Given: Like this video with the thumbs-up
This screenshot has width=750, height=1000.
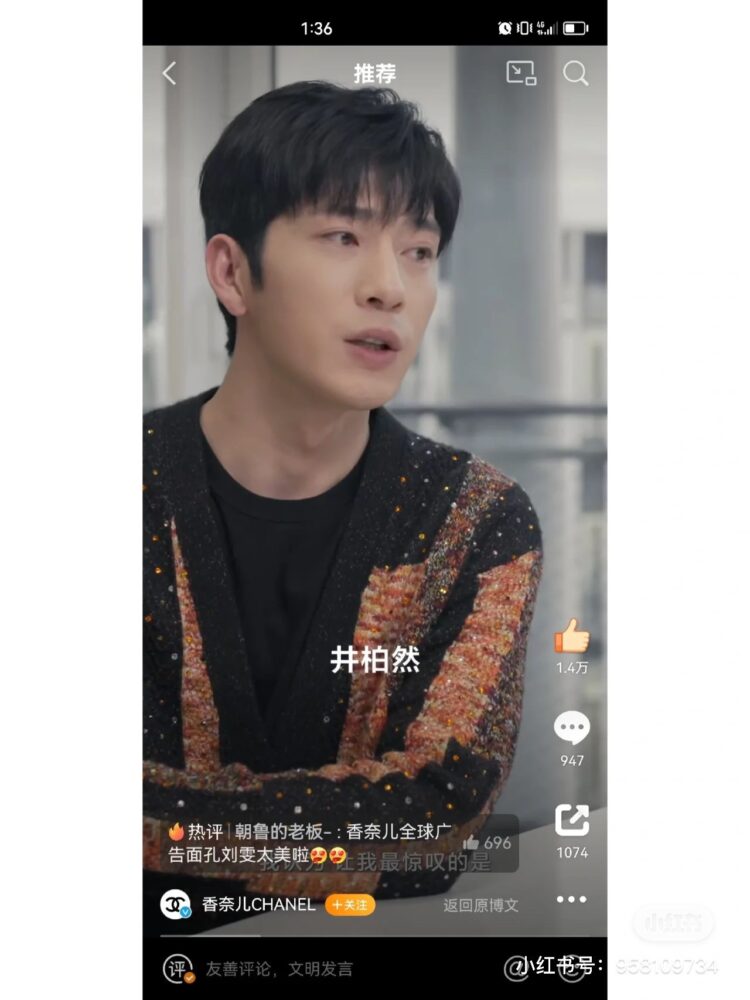Looking at the screenshot, I should [572, 637].
